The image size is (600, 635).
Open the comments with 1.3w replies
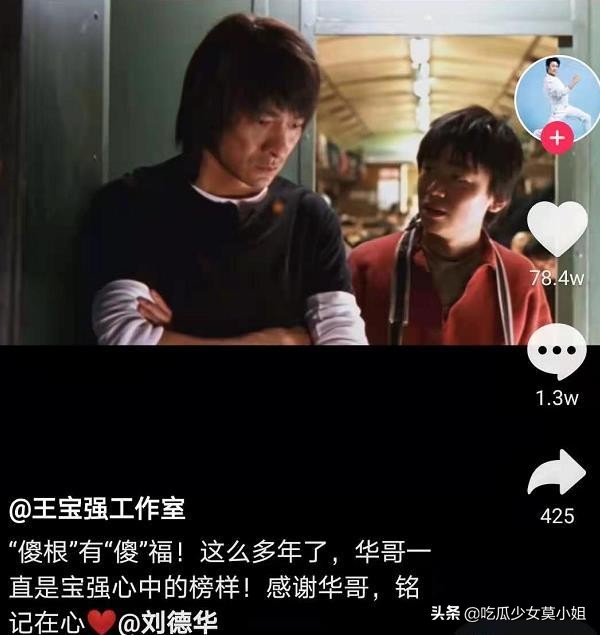(557, 353)
